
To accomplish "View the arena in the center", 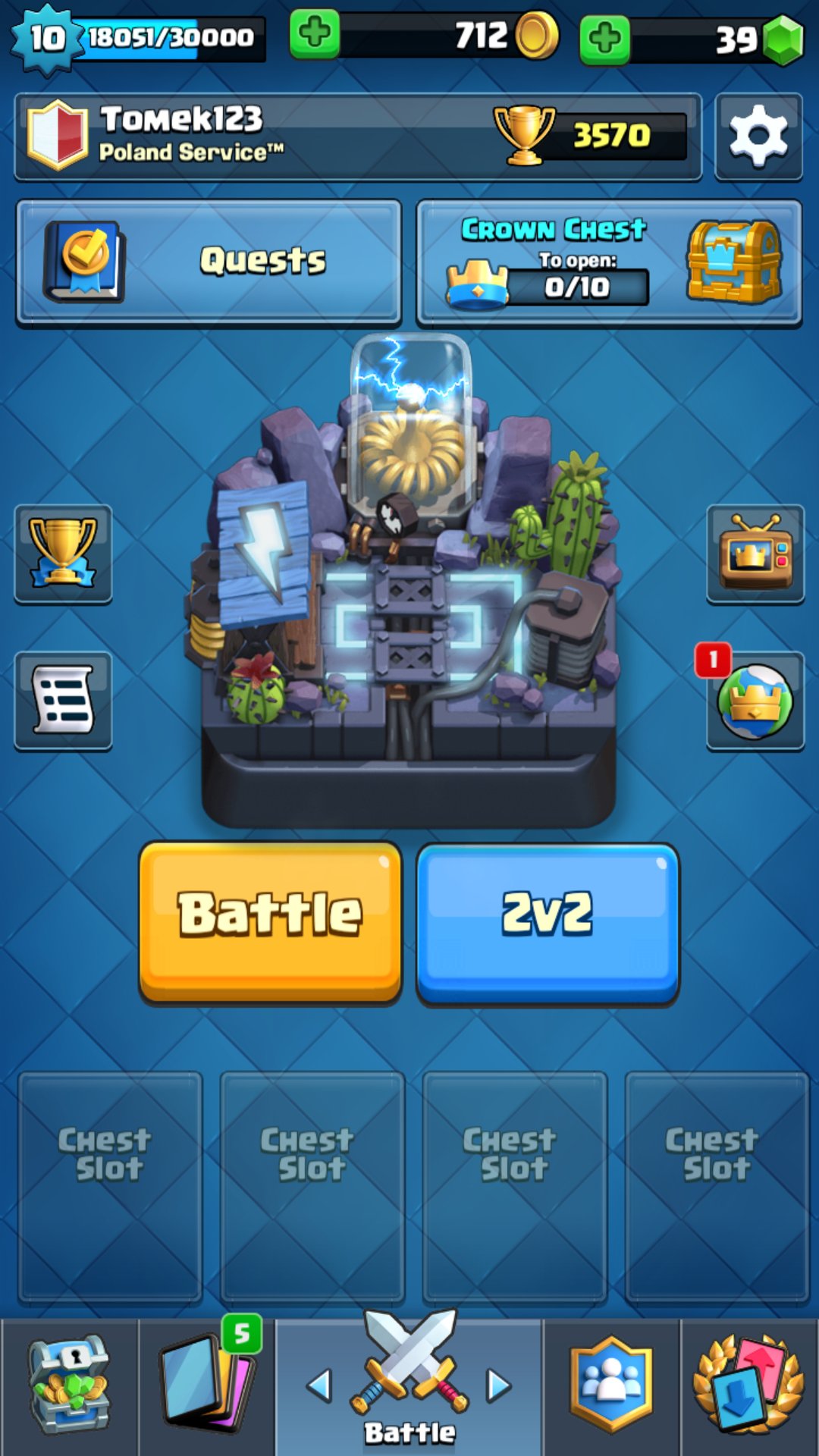I will (x=409, y=580).
